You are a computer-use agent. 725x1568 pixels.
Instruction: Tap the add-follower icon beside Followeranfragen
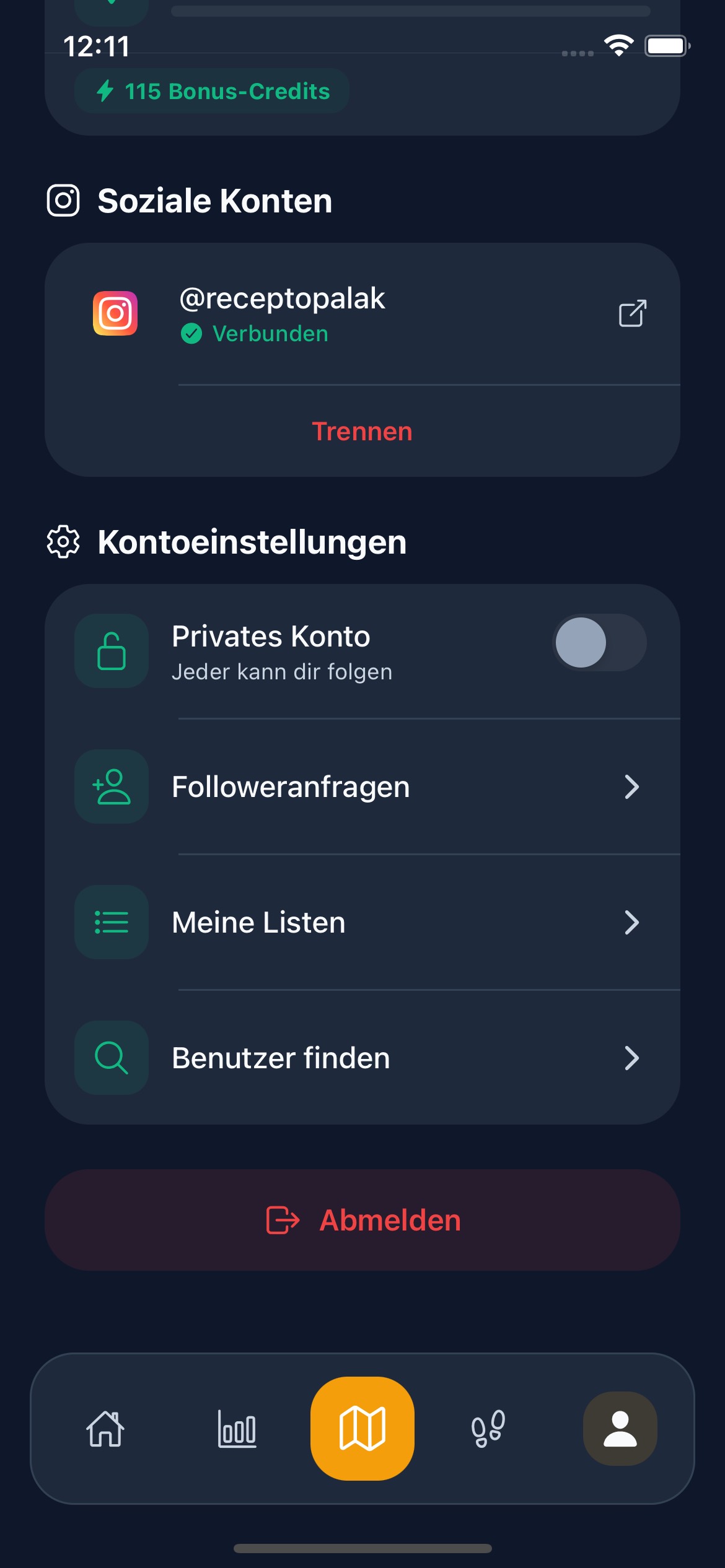111,787
